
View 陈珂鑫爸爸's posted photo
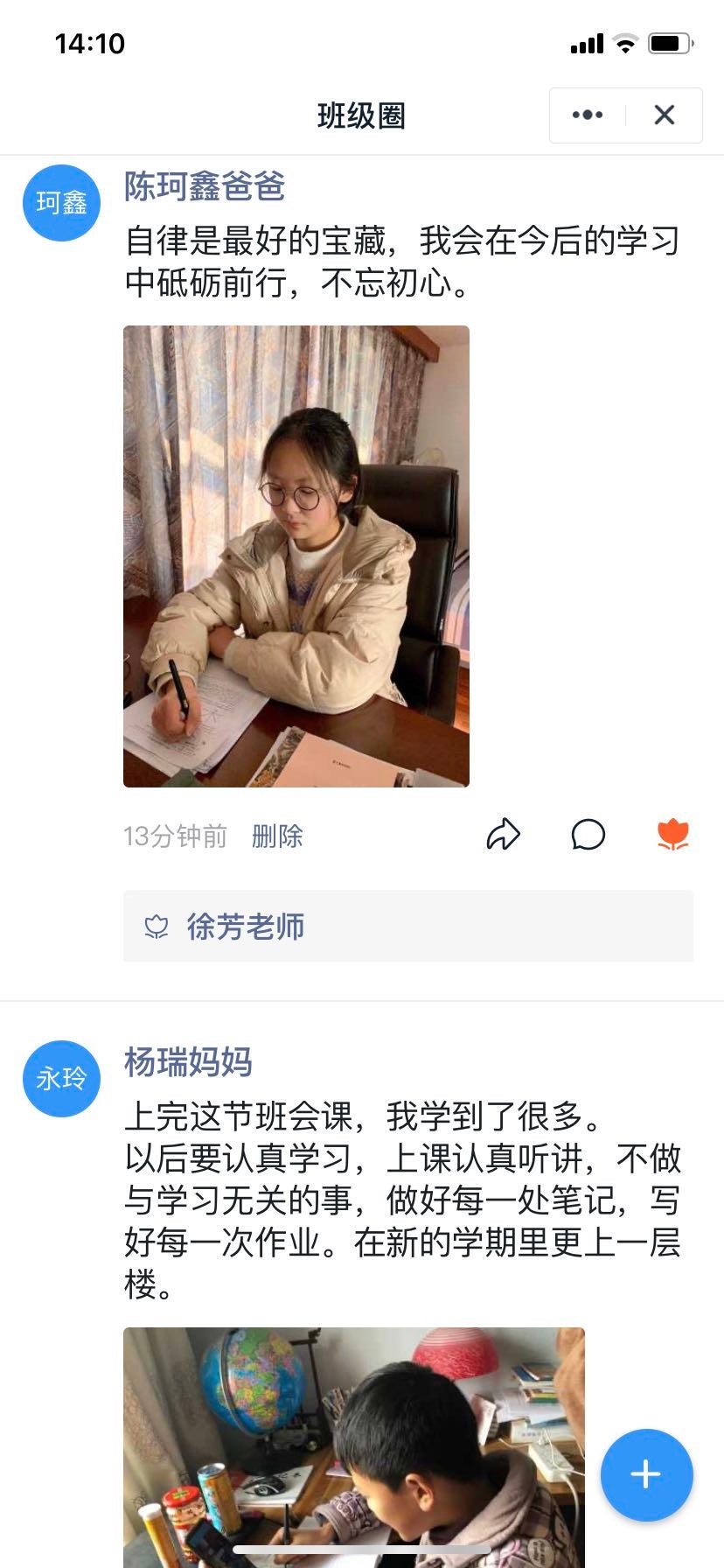click(296, 556)
